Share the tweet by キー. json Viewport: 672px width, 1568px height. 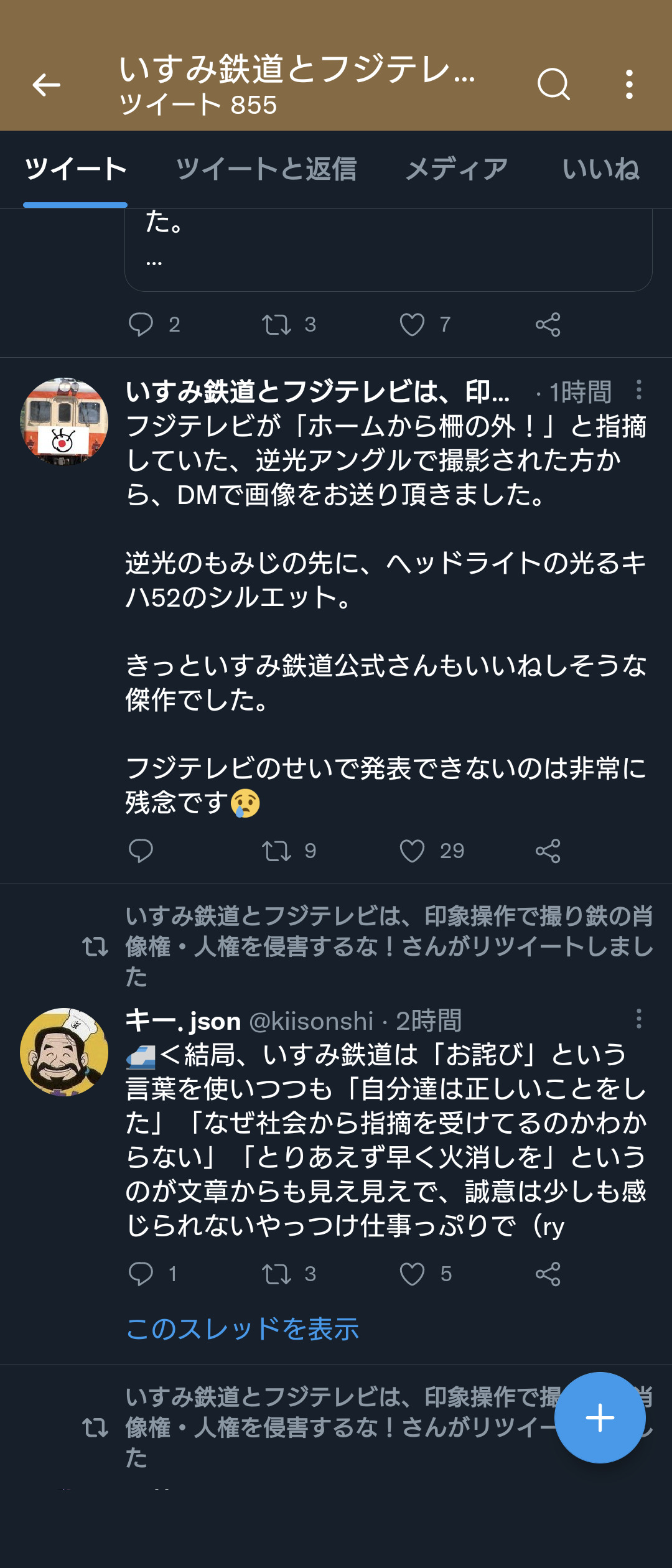click(x=548, y=1274)
